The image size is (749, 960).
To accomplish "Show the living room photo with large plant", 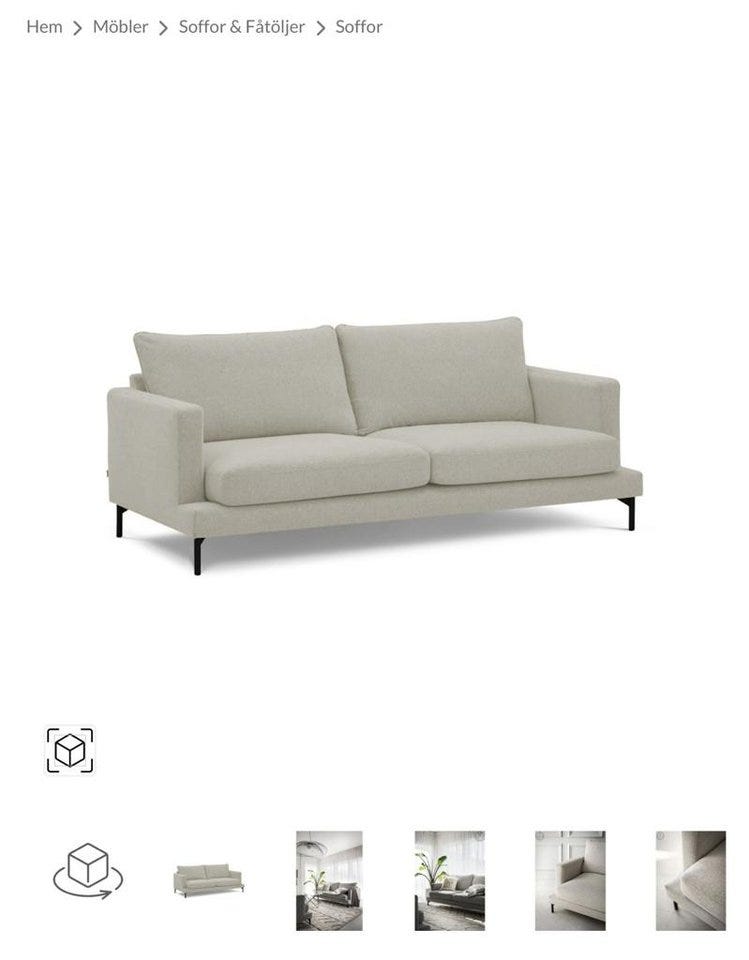I will pos(449,880).
